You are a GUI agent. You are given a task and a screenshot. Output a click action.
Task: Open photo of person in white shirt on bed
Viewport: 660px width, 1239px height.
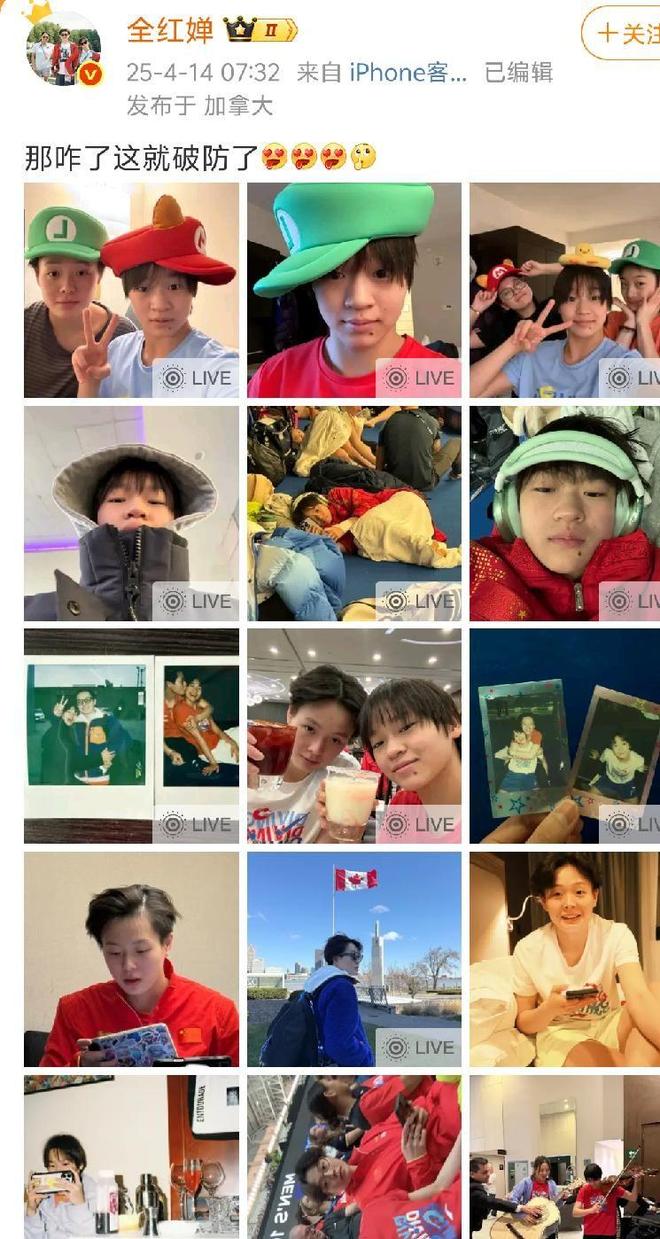coord(564,959)
